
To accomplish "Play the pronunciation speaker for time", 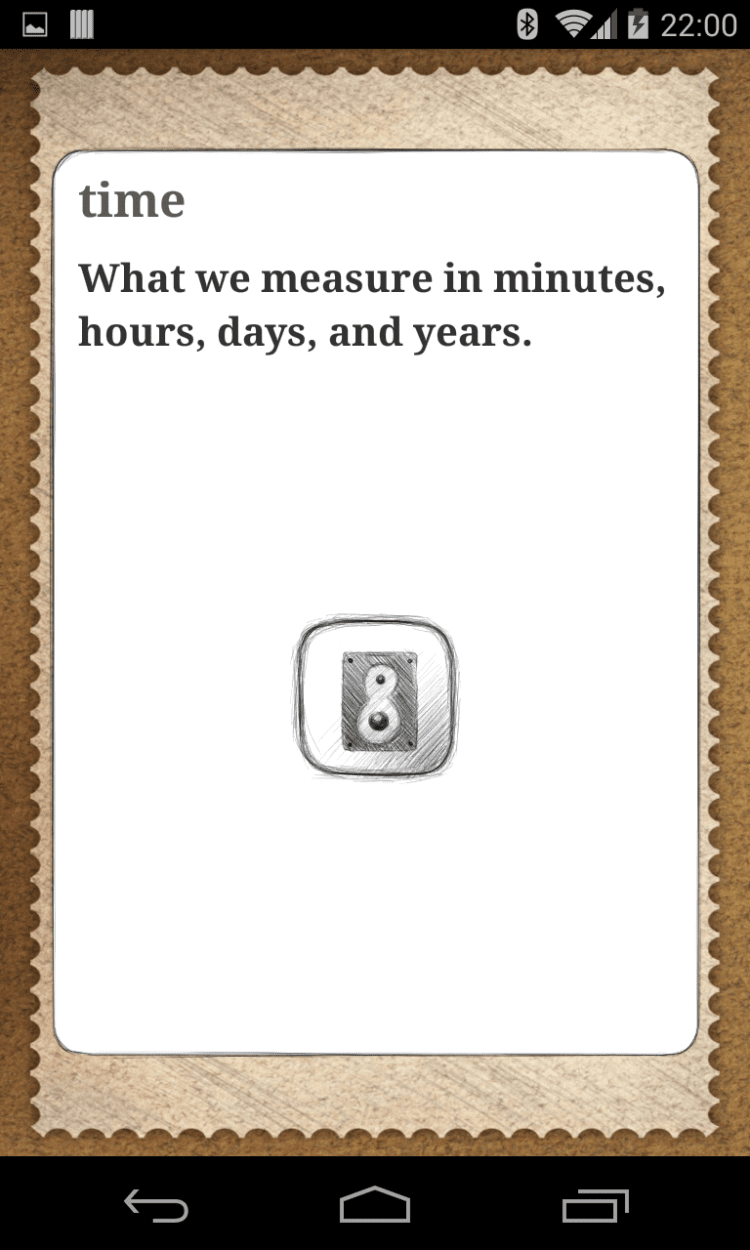I will tap(377, 698).
